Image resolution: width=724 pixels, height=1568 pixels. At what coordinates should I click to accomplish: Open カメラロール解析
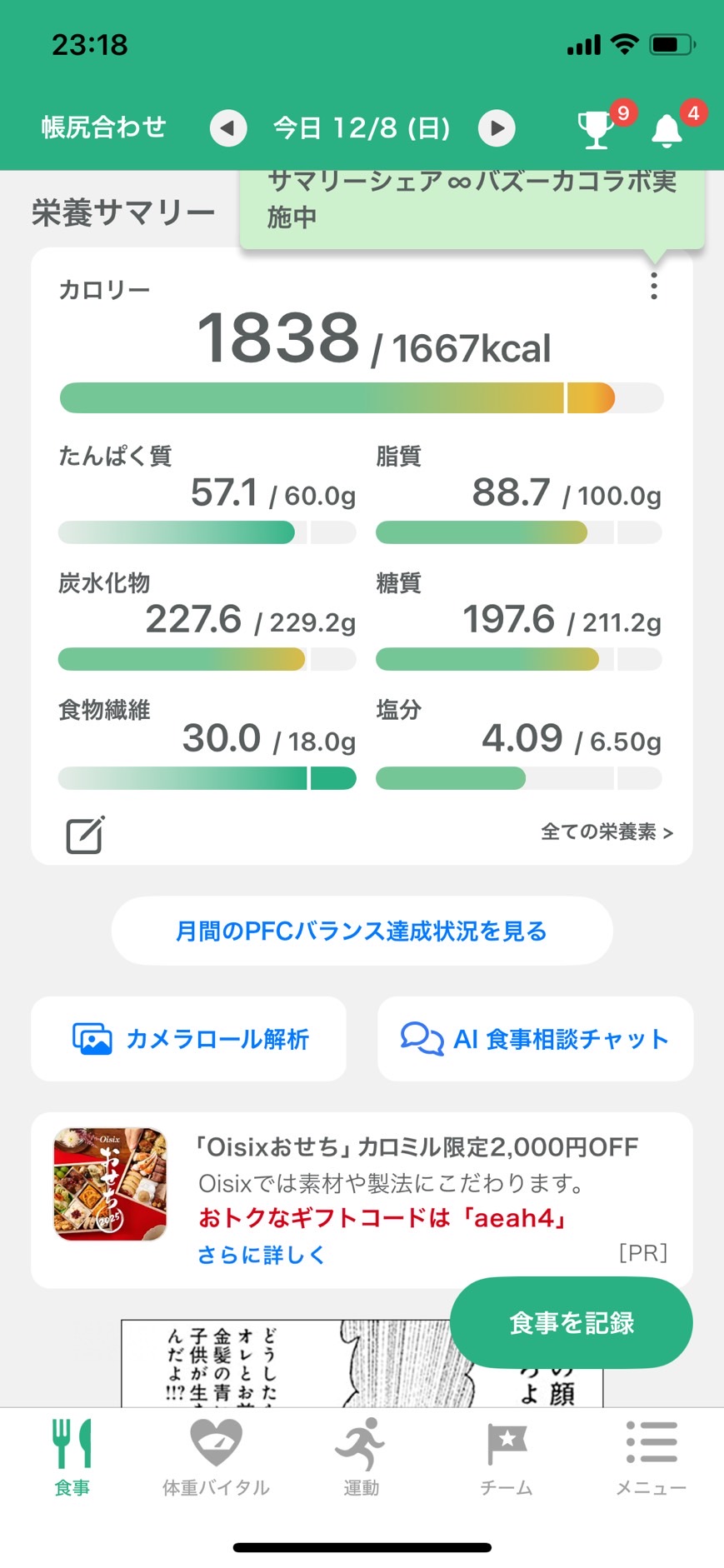coord(188,1039)
